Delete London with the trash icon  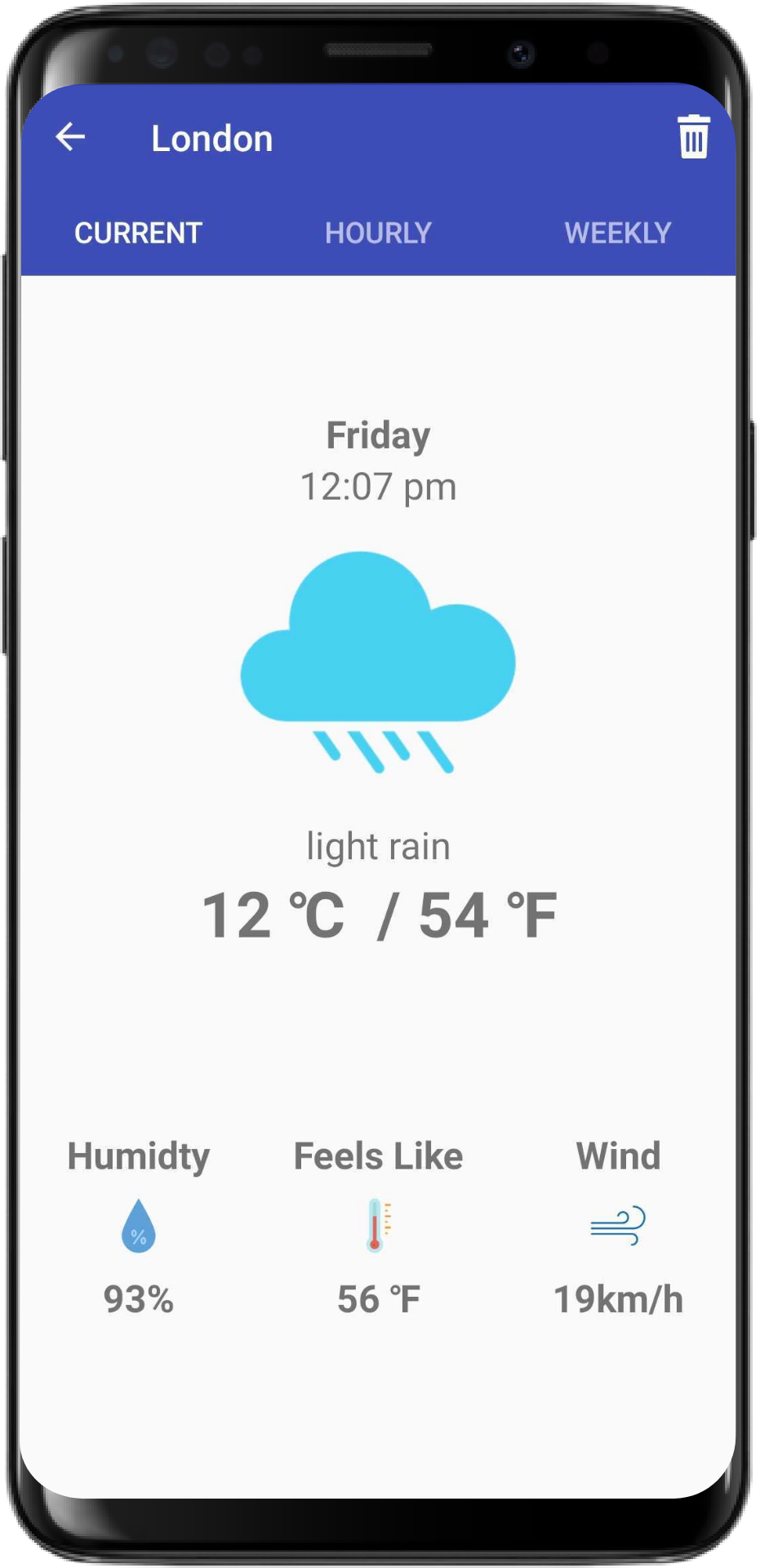pos(694,136)
